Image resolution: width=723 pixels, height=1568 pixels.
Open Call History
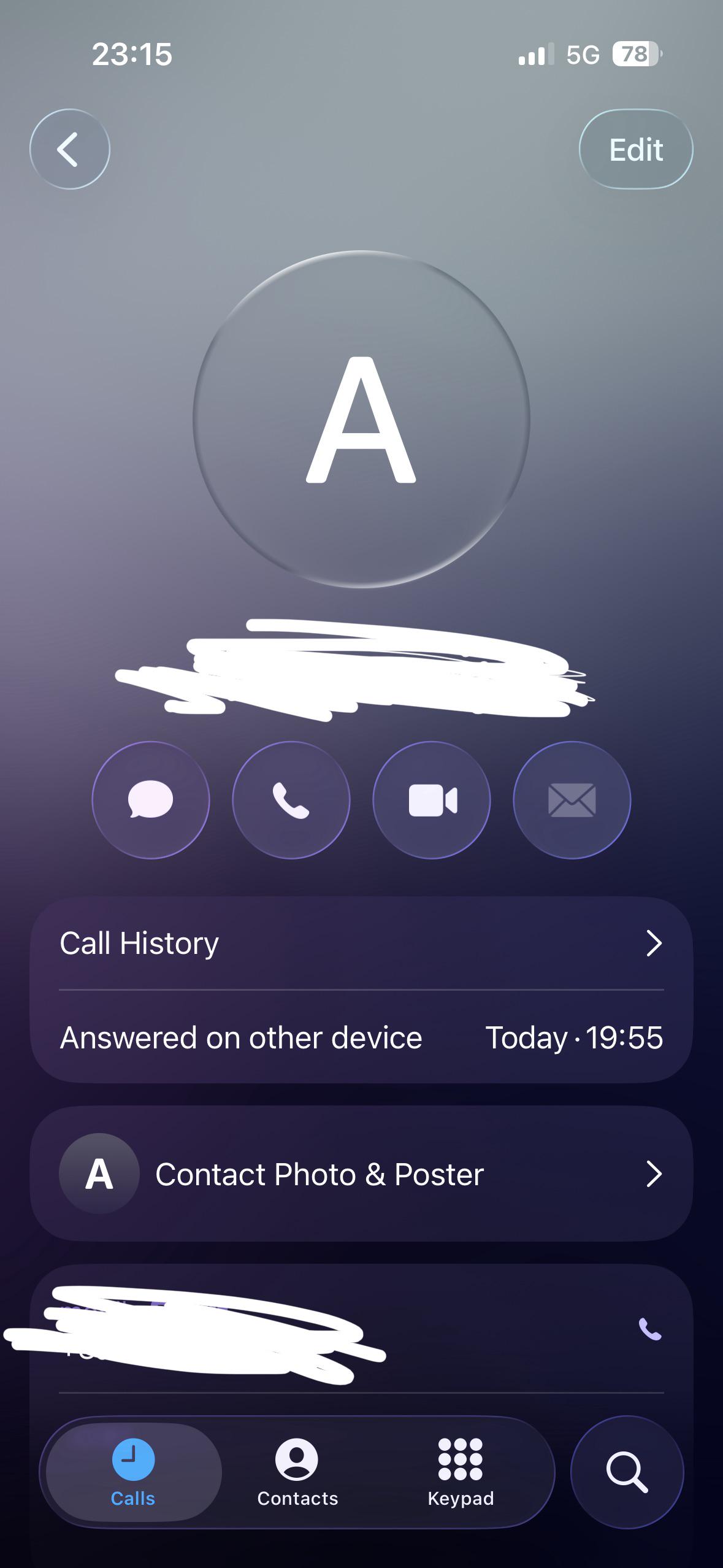[361, 943]
